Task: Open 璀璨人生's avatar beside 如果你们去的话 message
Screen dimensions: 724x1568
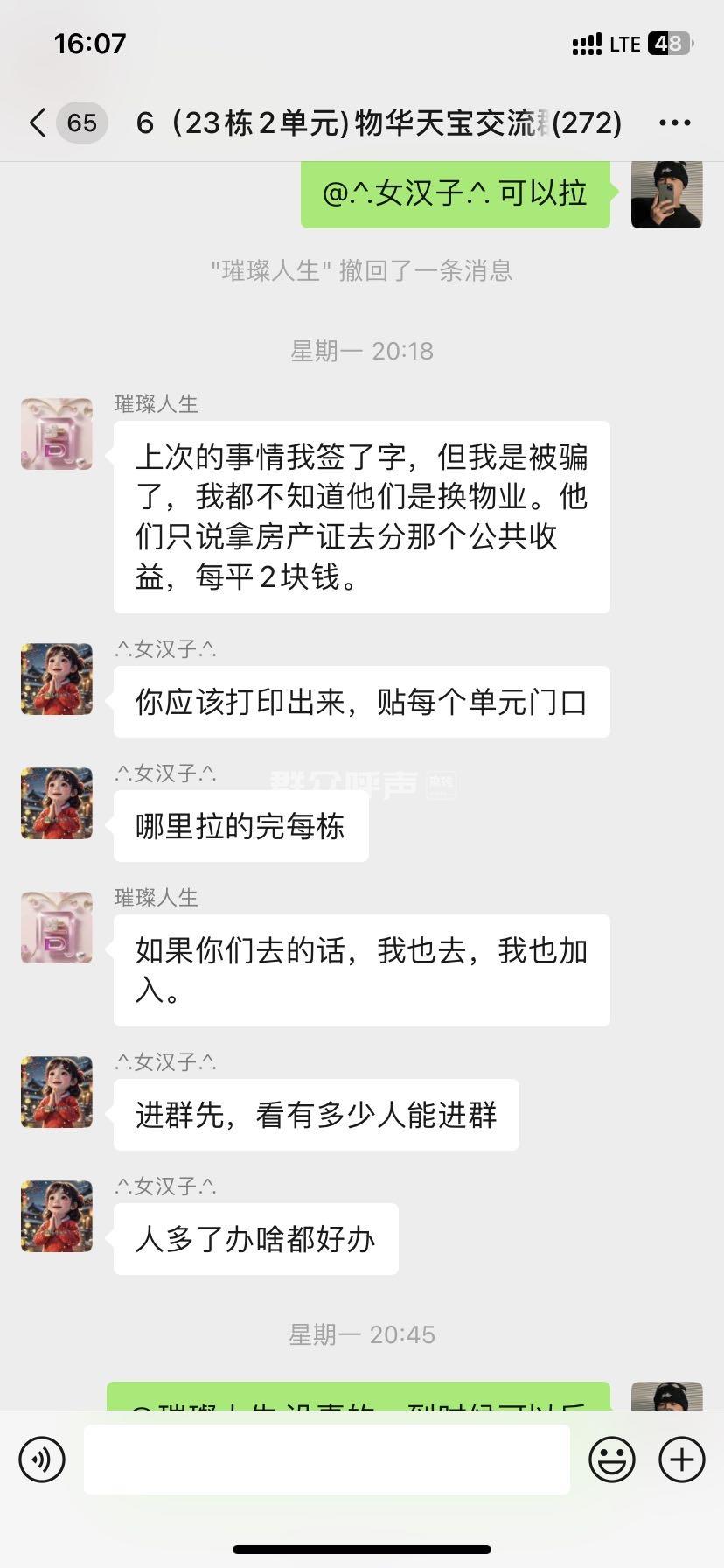Action: [57, 927]
